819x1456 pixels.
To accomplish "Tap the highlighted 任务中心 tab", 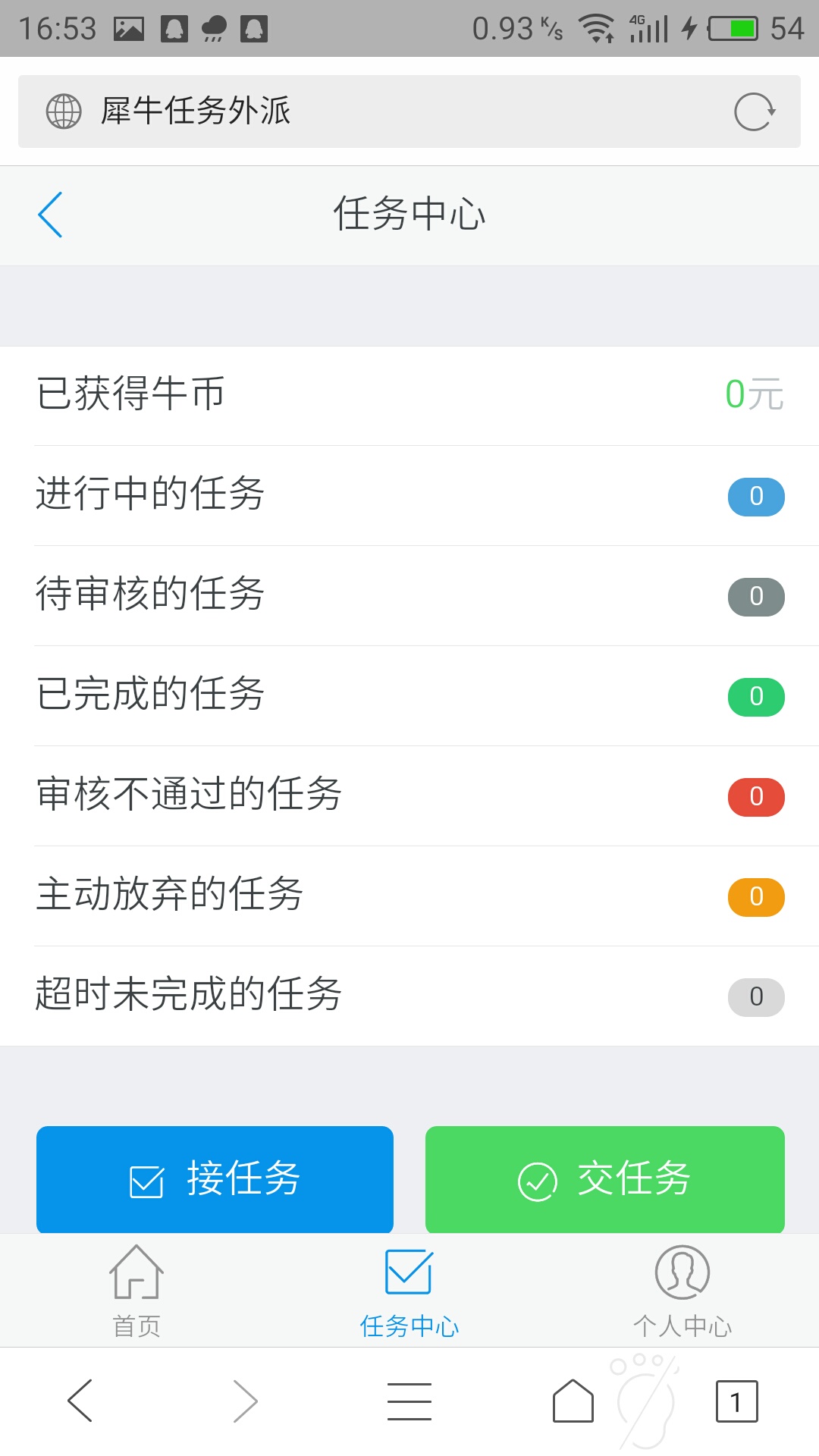I will [x=409, y=1289].
